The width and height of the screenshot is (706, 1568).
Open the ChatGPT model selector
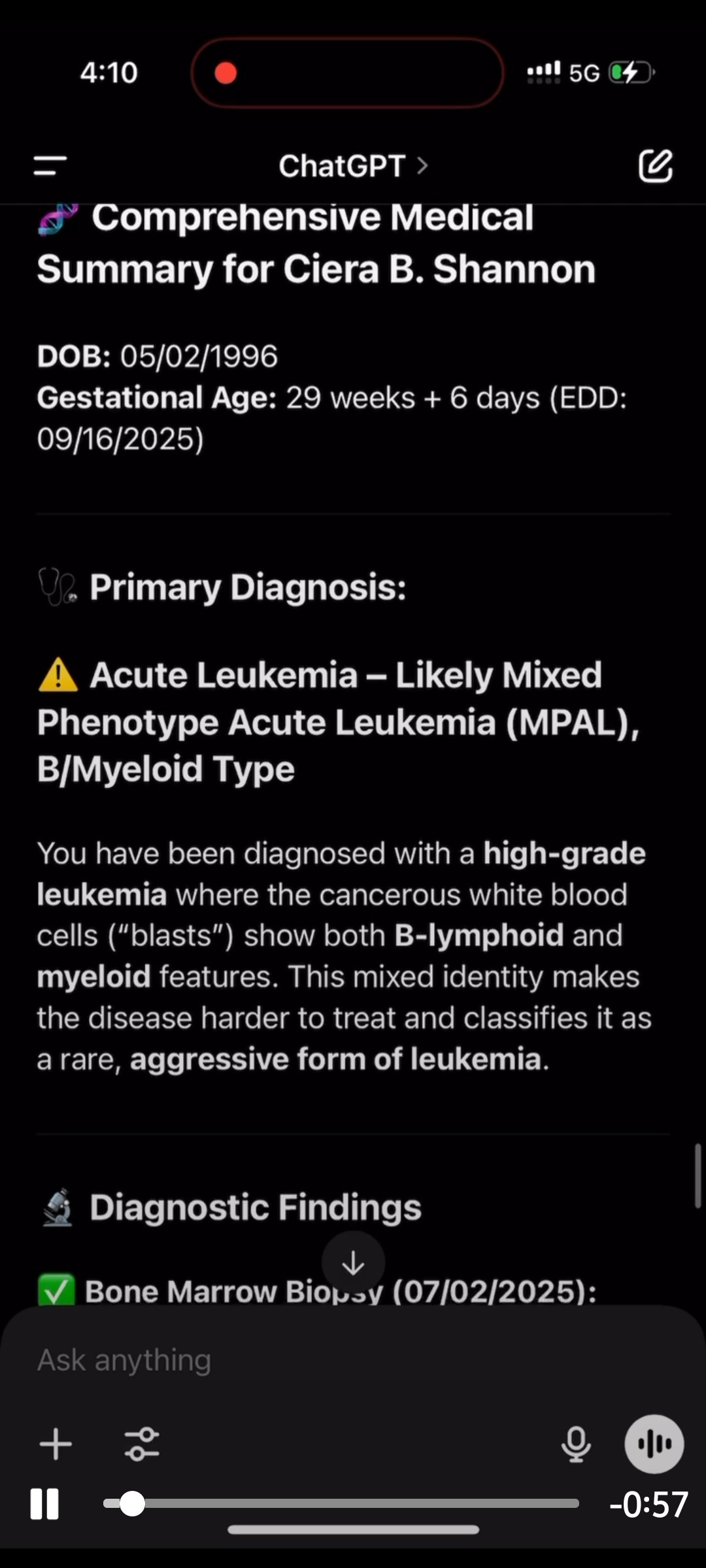(x=353, y=166)
